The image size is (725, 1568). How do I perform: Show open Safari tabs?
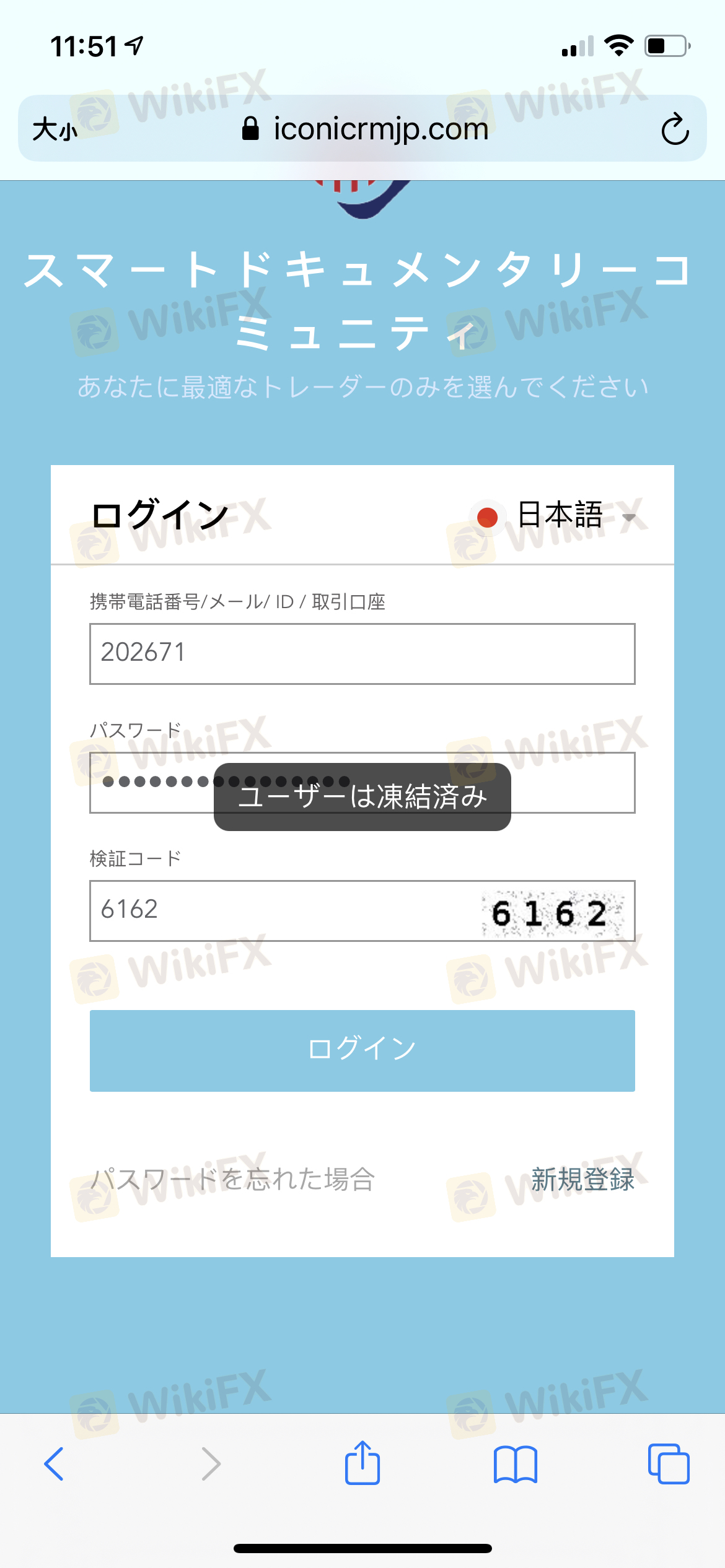click(668, 1464)
